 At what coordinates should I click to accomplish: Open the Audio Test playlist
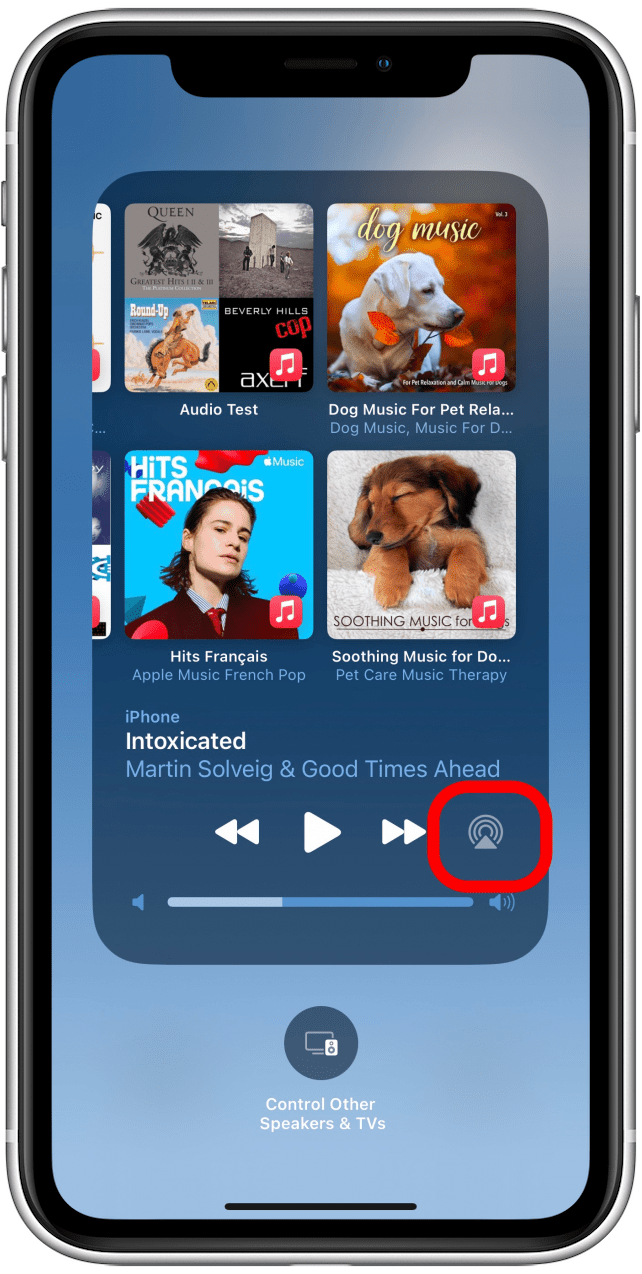coord(219,298)
